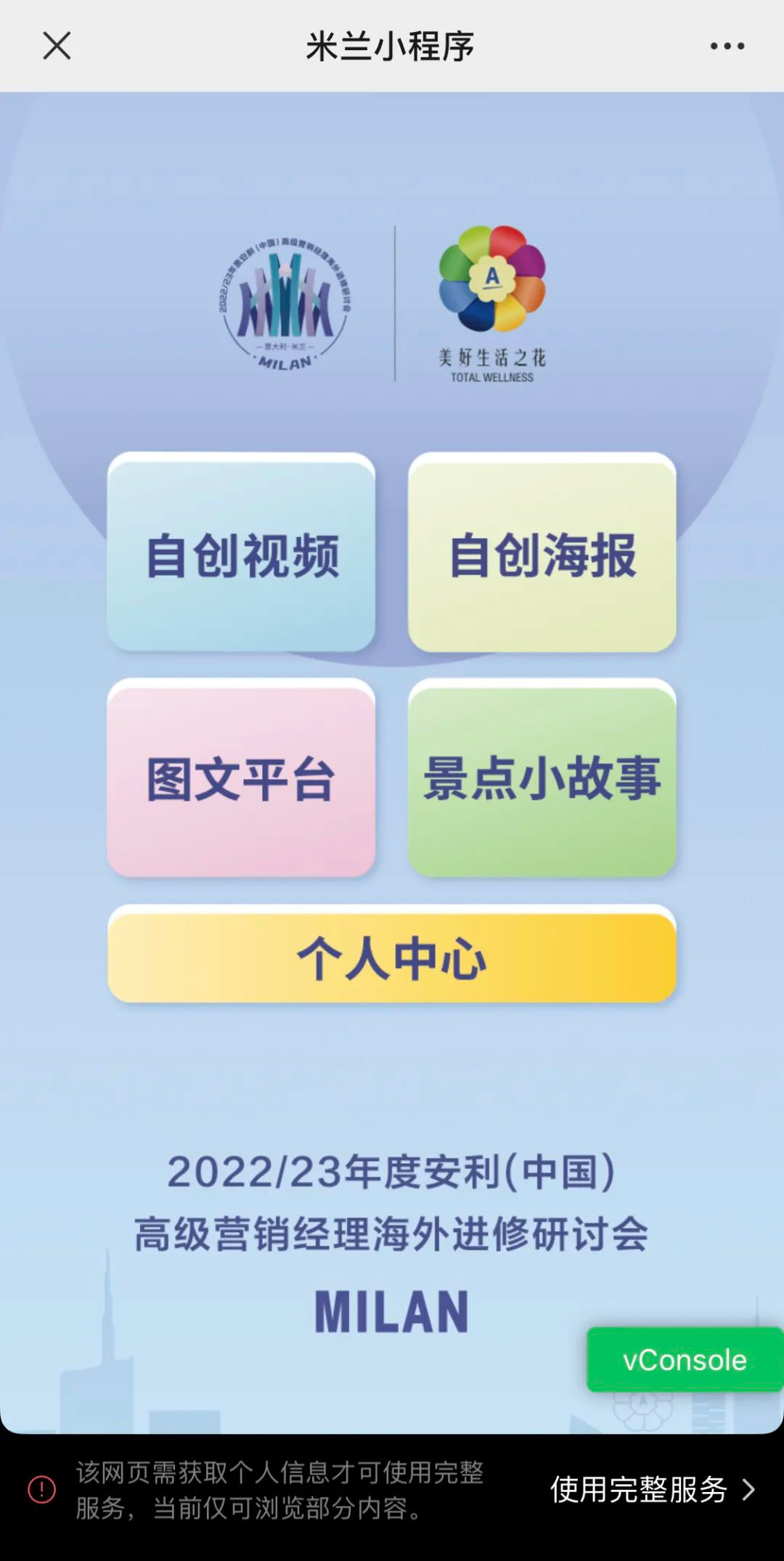The image size is (784, 1561).
Task: Tap 使用完整服务 to authorize
Action: point(652,1490)
